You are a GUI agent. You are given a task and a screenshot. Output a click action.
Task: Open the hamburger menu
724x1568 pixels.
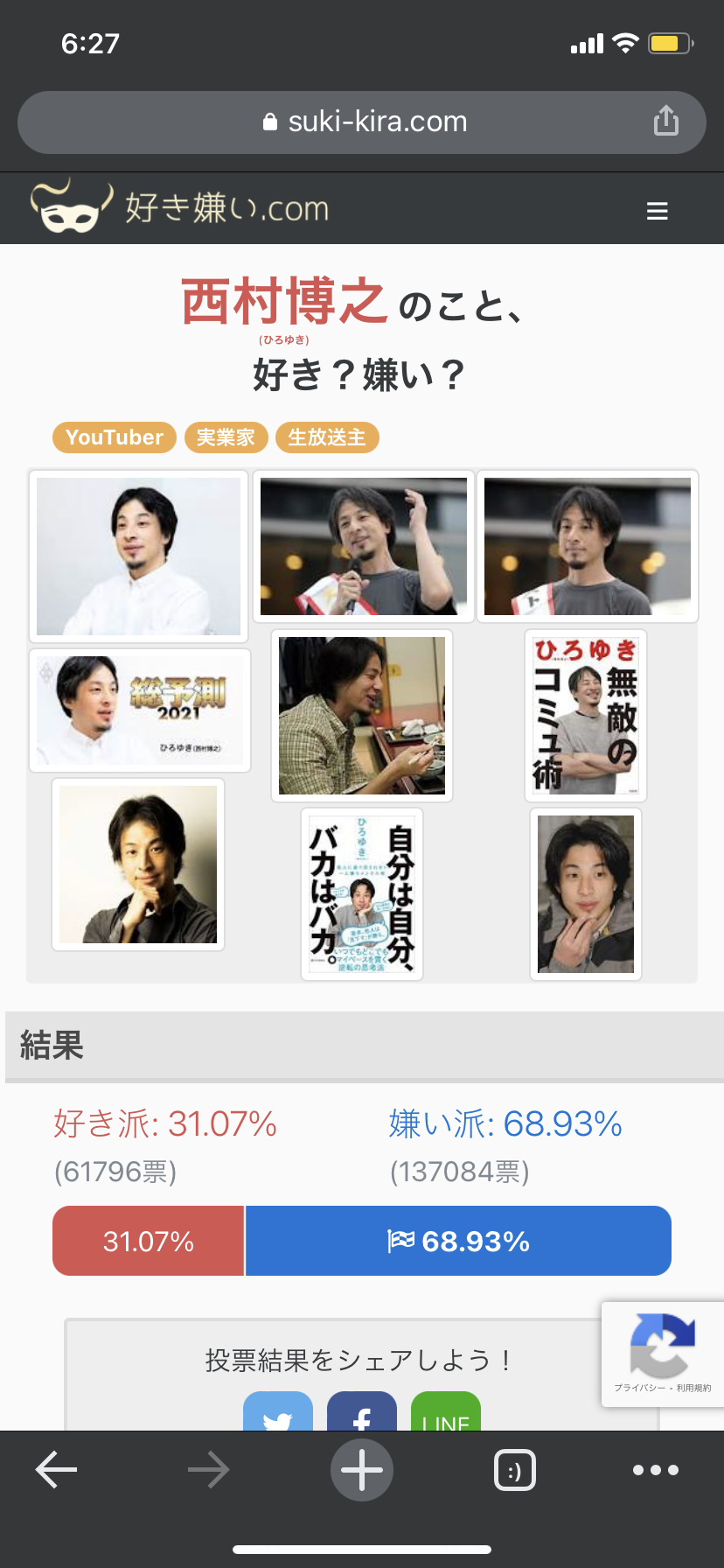click(x=657, y=211)
